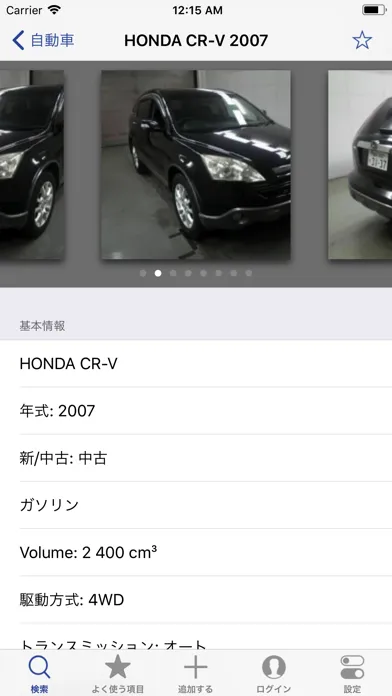Tap the image page indicator dots

(196, 273)
